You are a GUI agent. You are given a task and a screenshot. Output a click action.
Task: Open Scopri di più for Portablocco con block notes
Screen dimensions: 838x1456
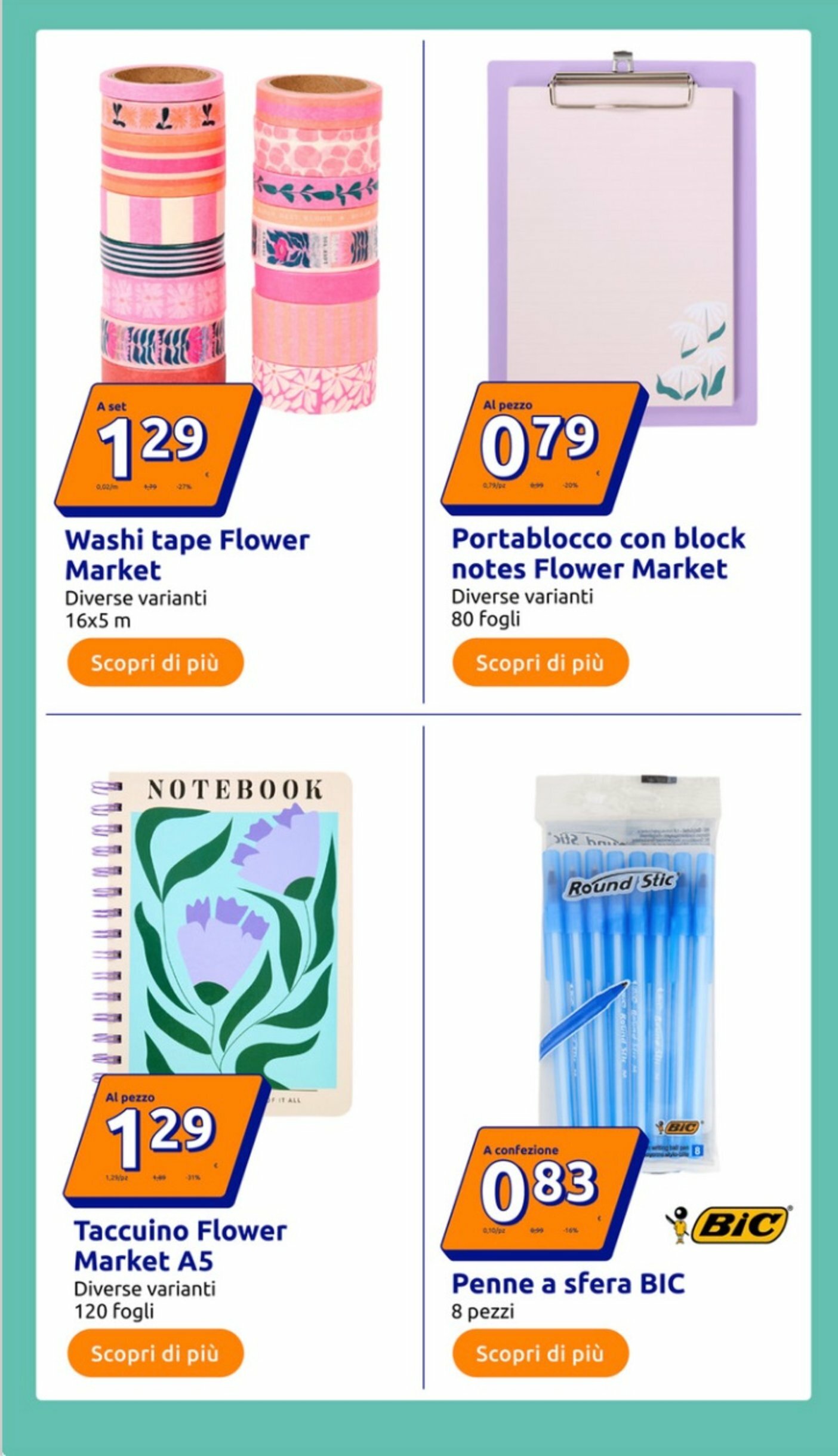(540, 662)
